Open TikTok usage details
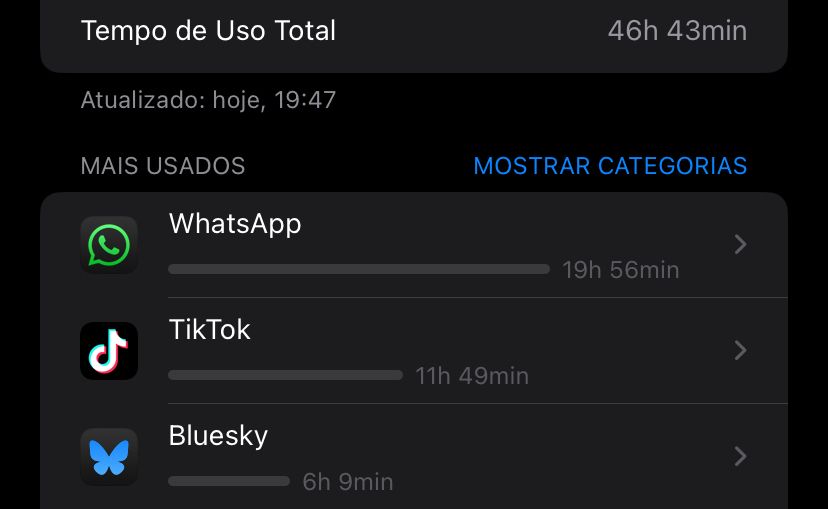Viewport: 828px width, 509px height. [414, 351]
